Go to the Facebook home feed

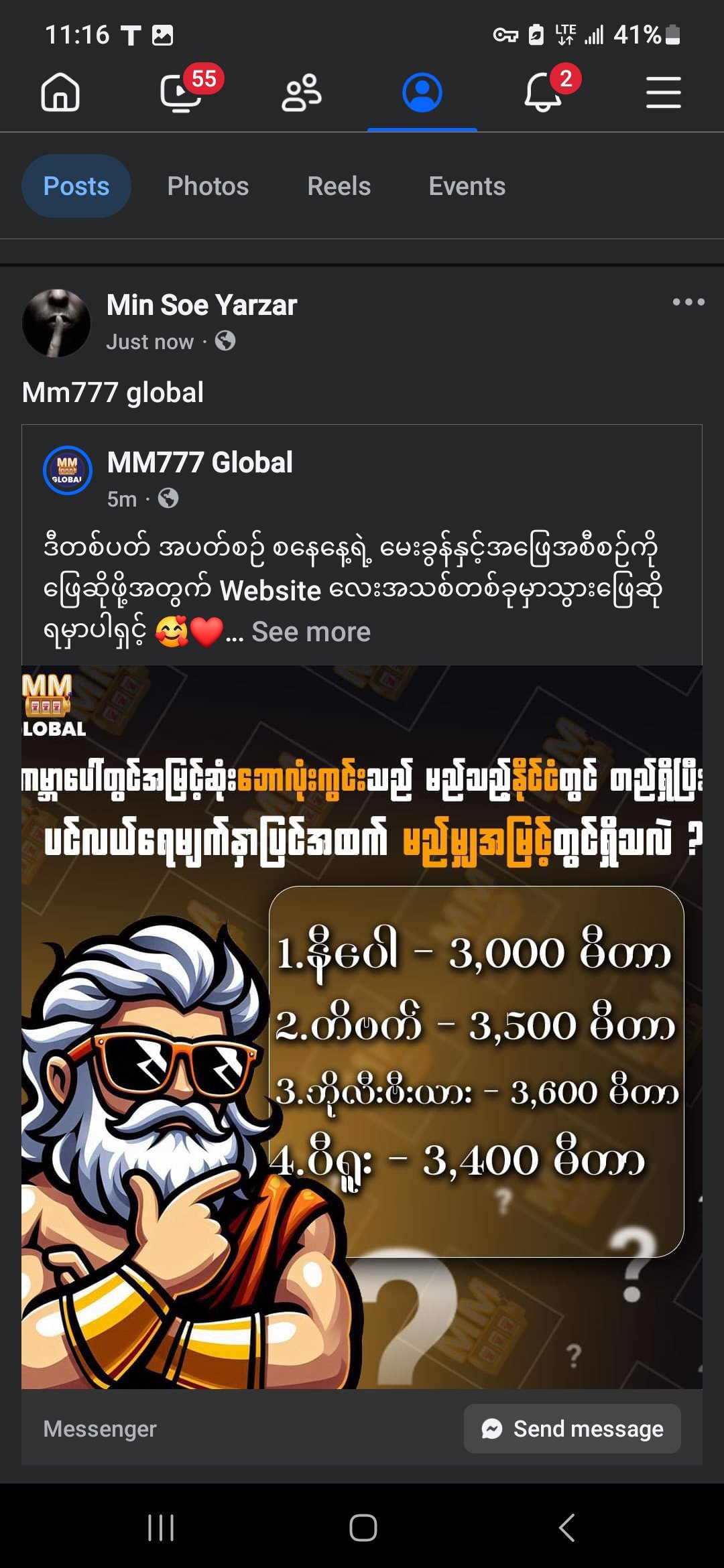60,92
